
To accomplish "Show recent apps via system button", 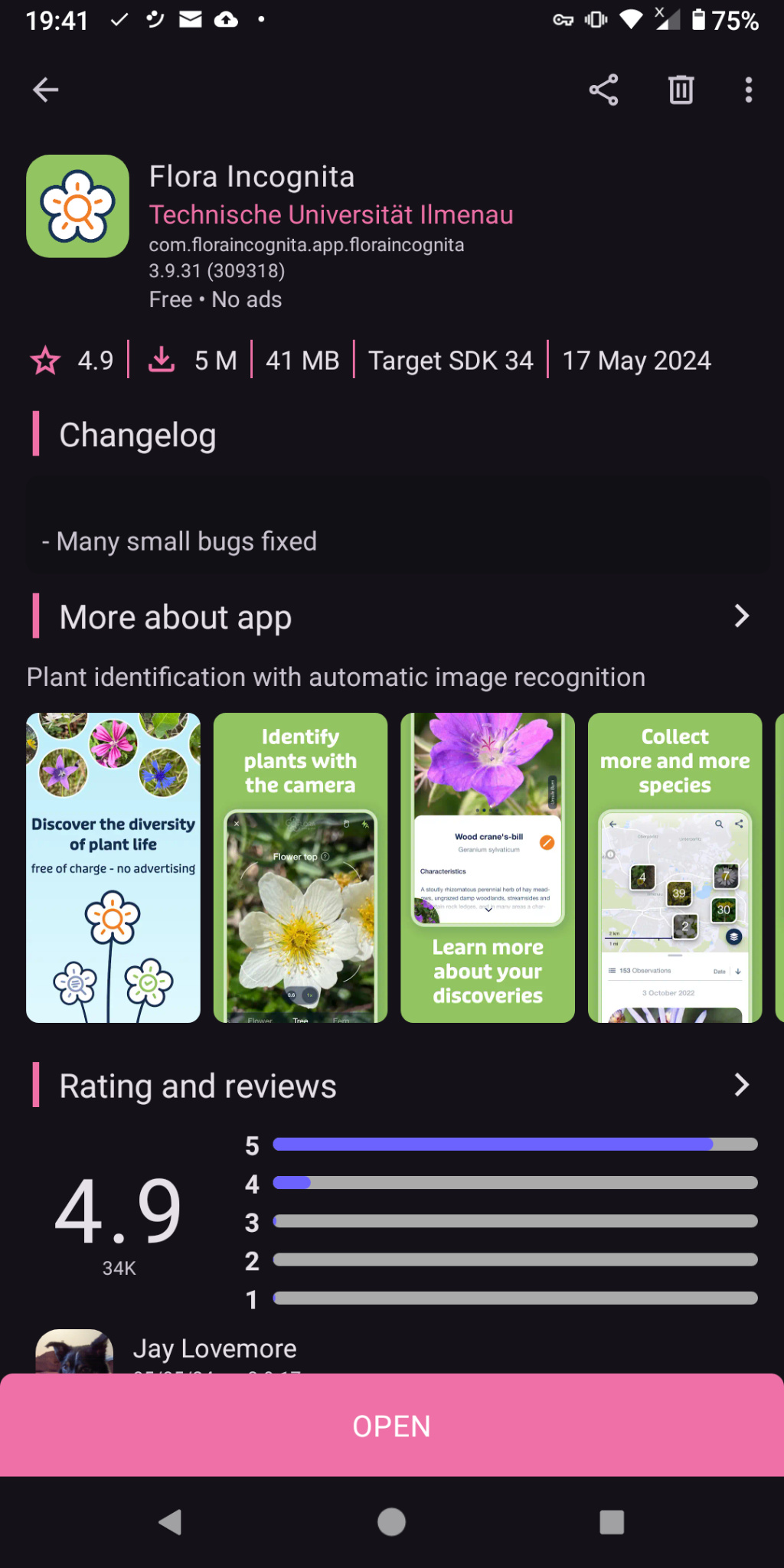I will 611,1522.
